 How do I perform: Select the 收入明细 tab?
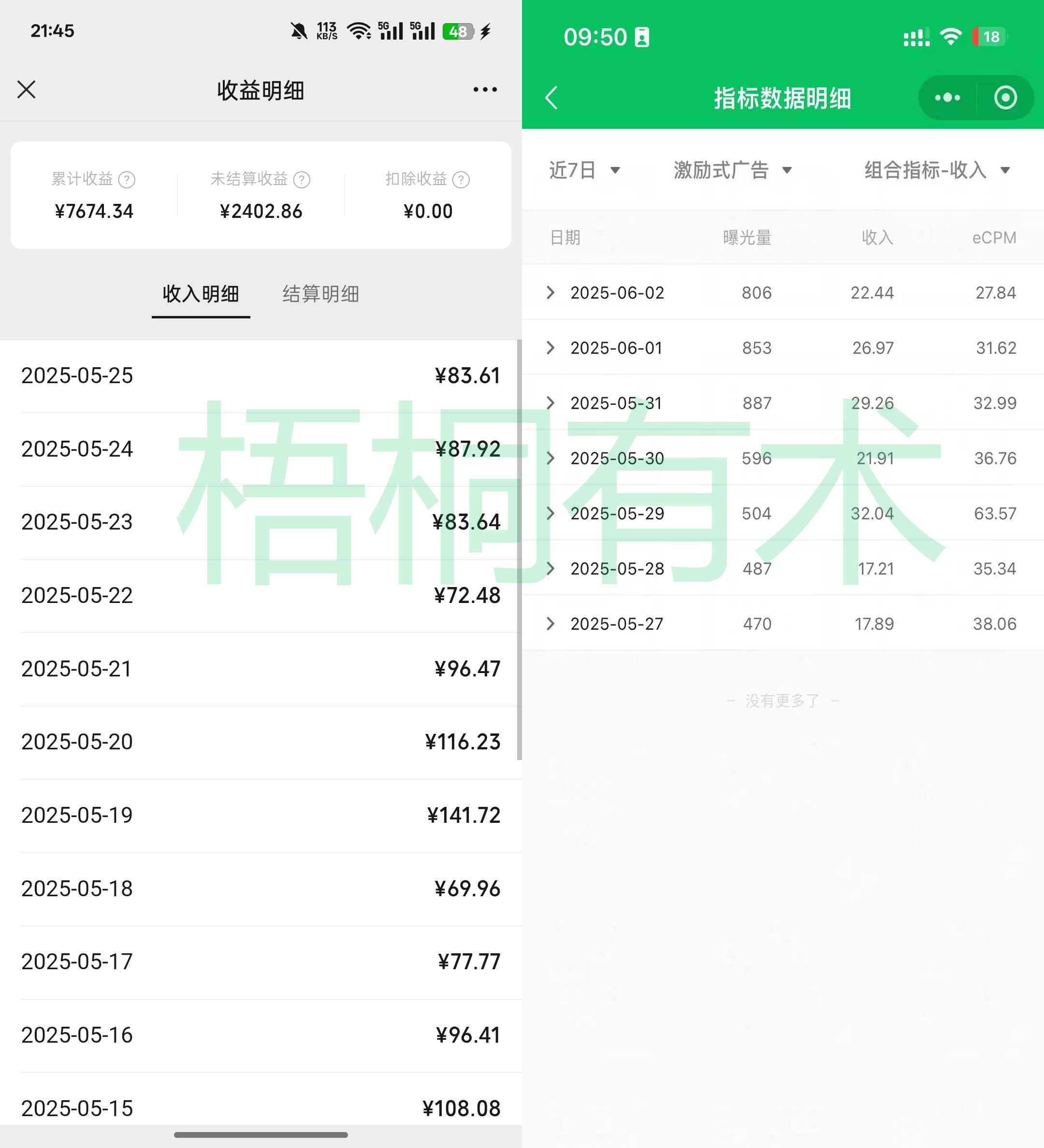[x=201, y=294]
